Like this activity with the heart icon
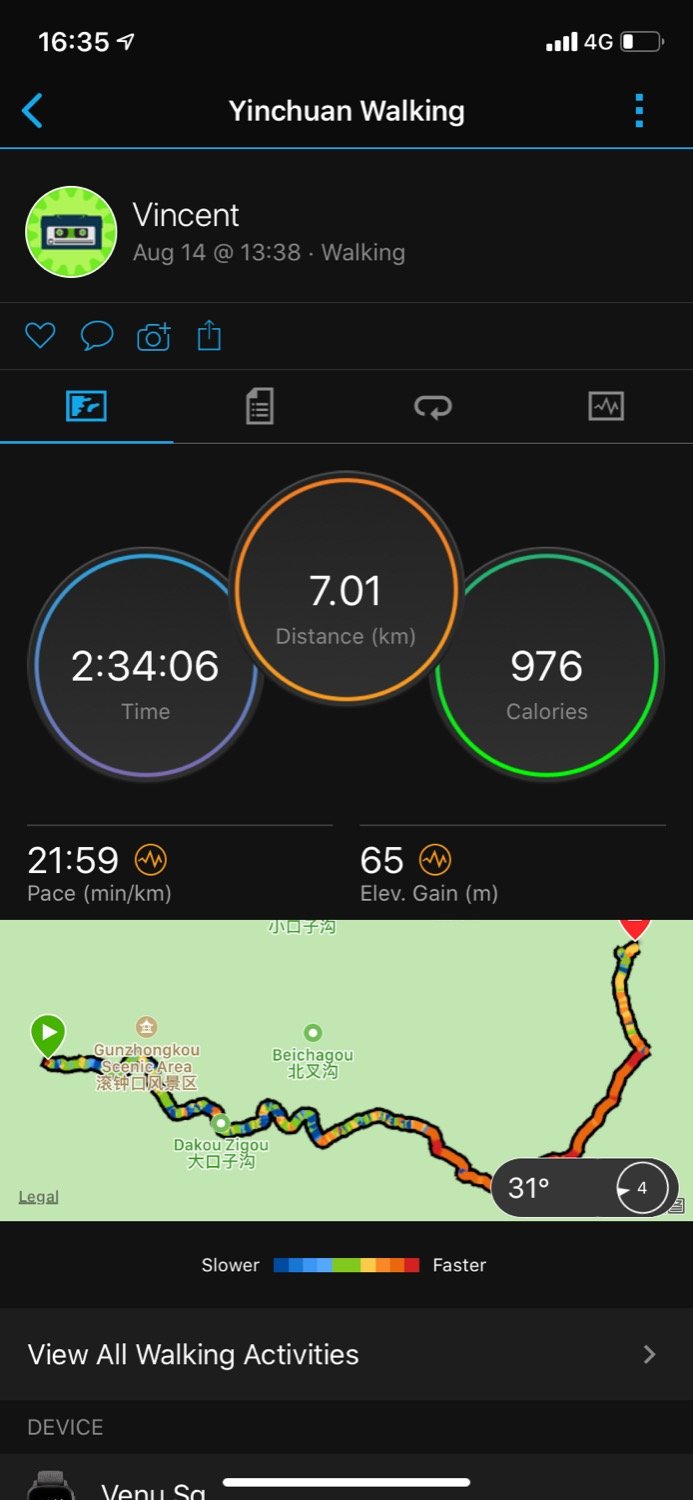Image resolution: width=693 pixels, height=1500 pixels. point(40,336)
